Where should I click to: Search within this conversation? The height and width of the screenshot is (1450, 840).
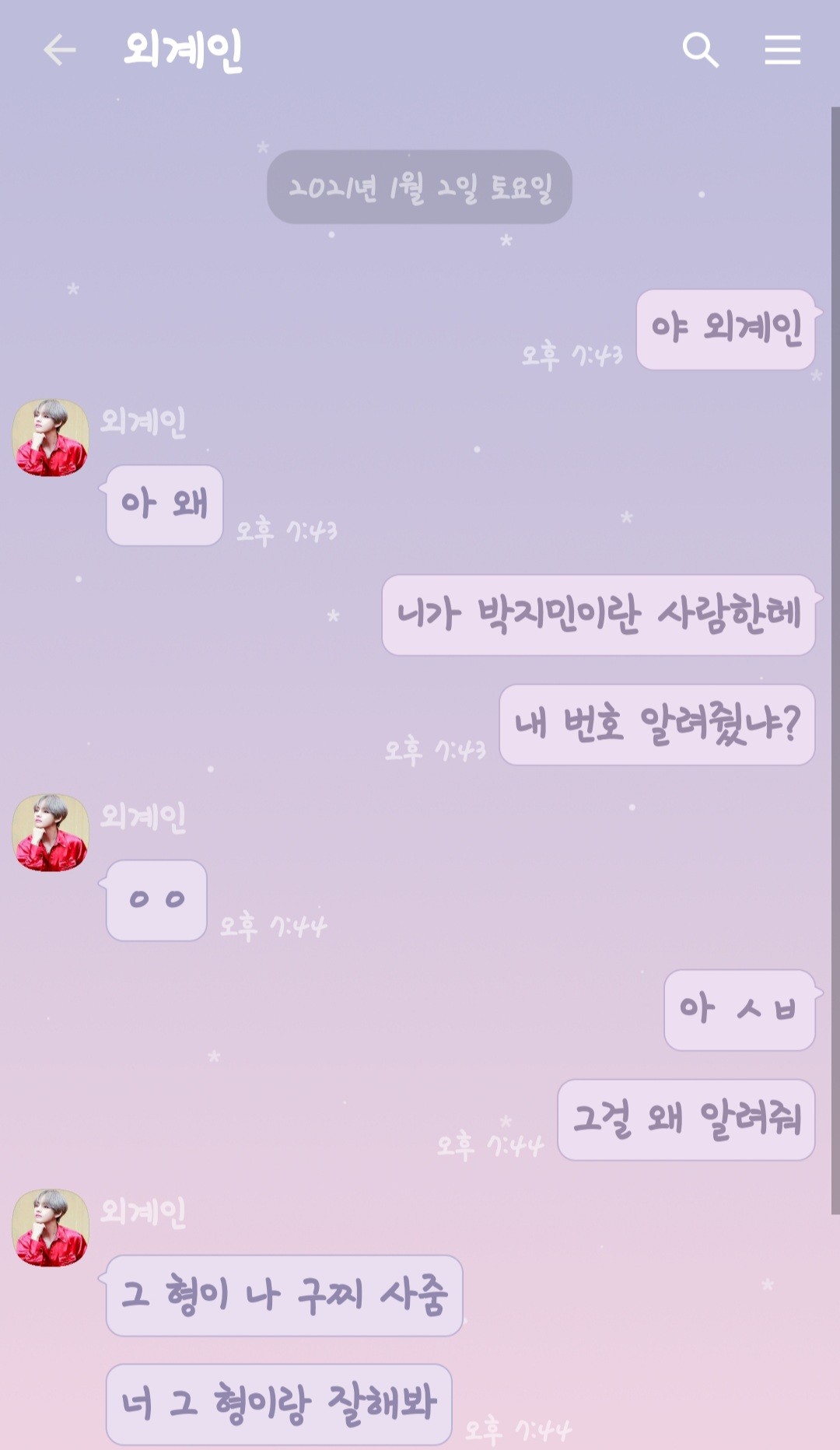700,51
